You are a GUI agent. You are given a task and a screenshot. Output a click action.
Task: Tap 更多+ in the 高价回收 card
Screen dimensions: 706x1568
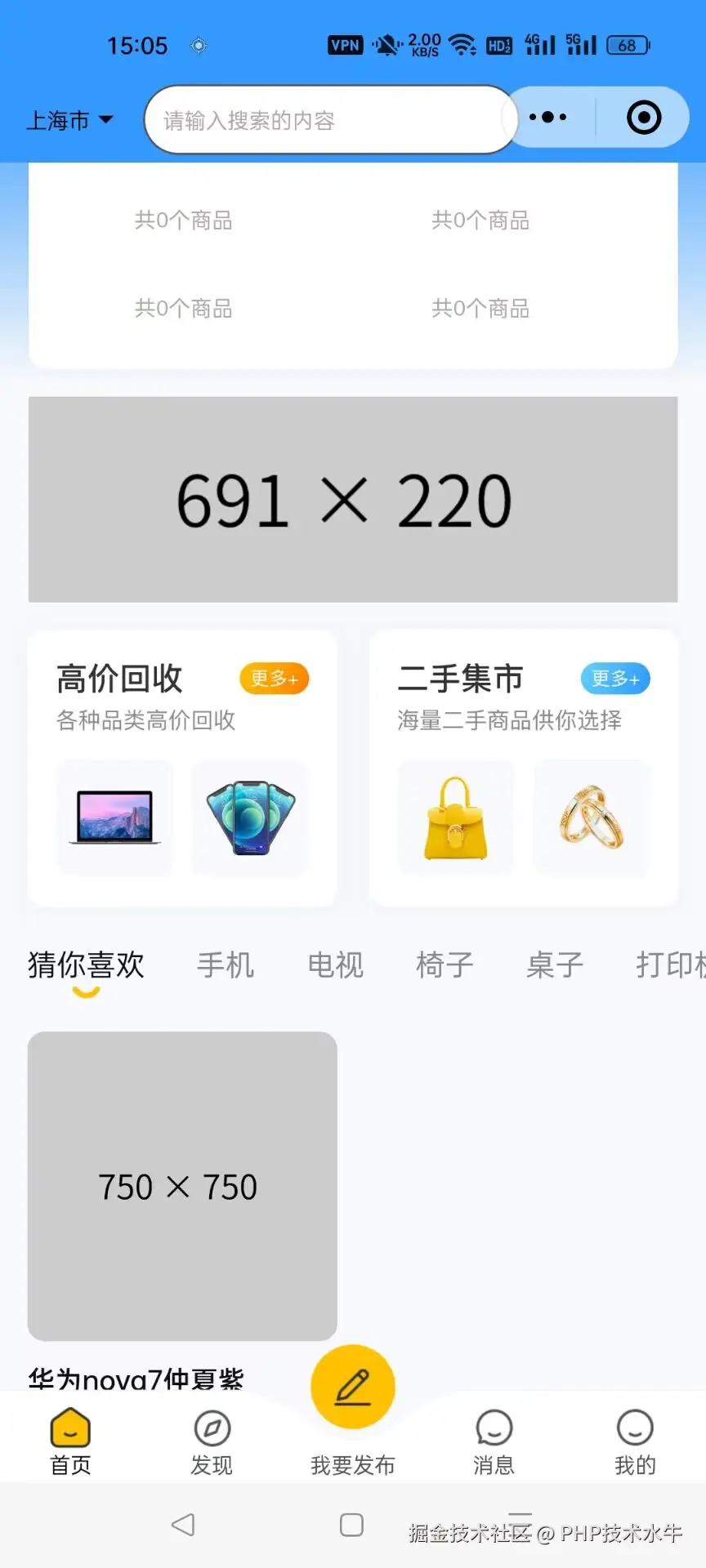tap(274, 679)
